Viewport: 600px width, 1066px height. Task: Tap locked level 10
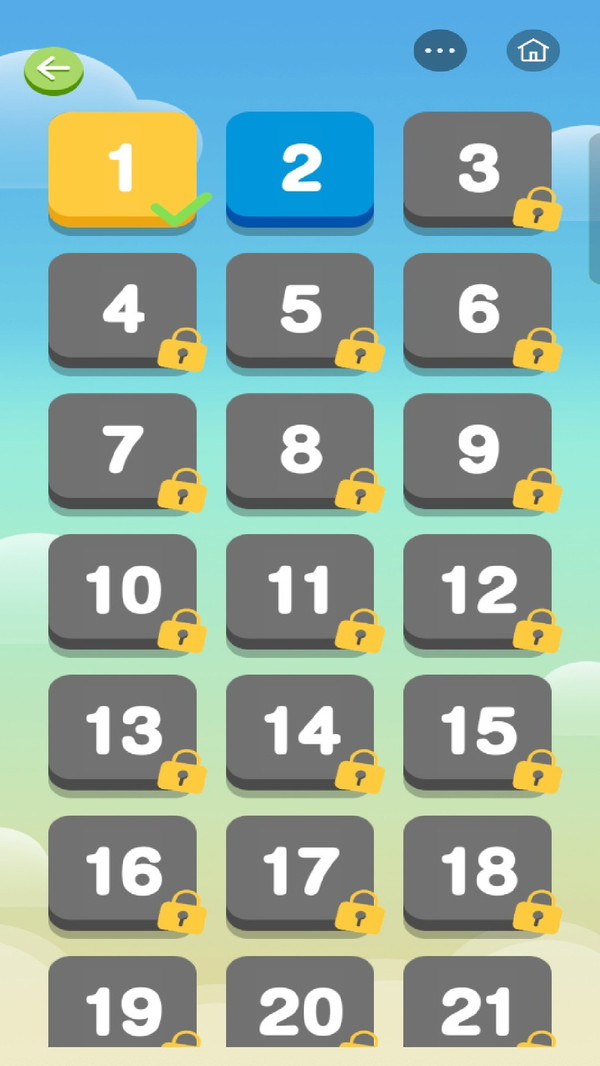[122, 591]
